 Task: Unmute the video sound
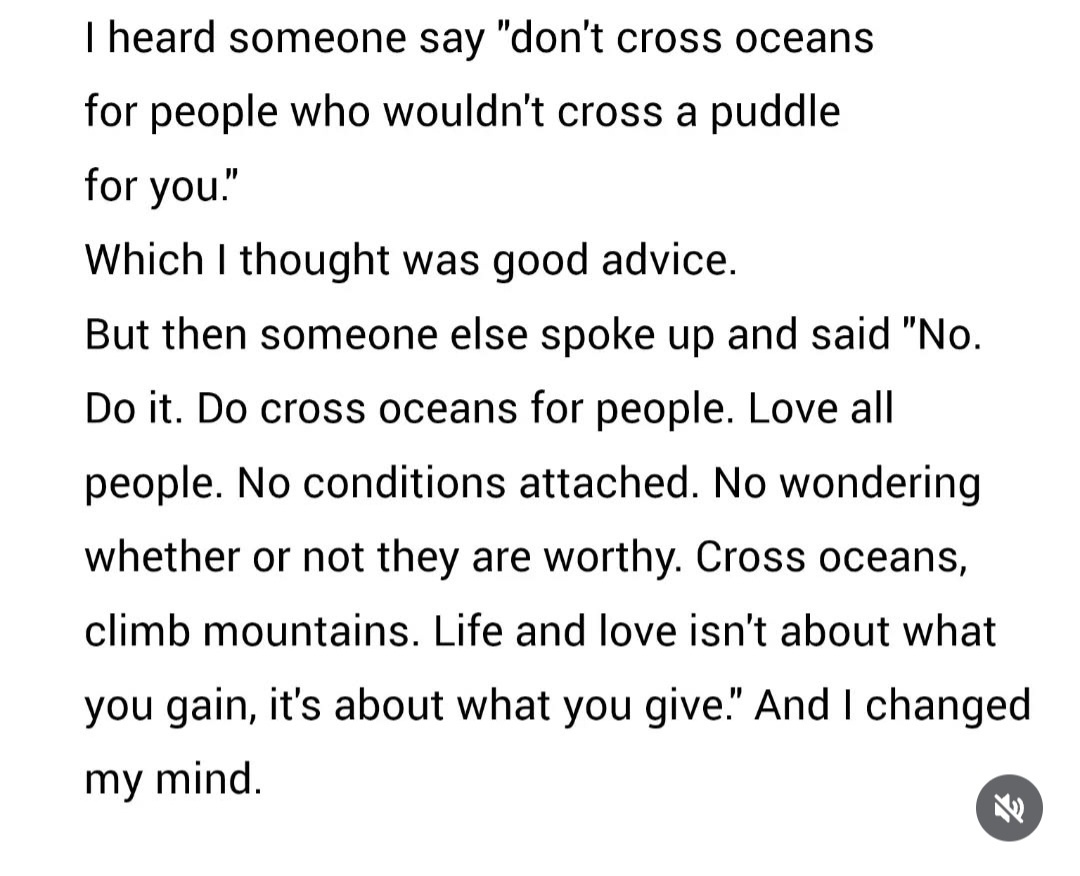click(x=1009, y=808)
